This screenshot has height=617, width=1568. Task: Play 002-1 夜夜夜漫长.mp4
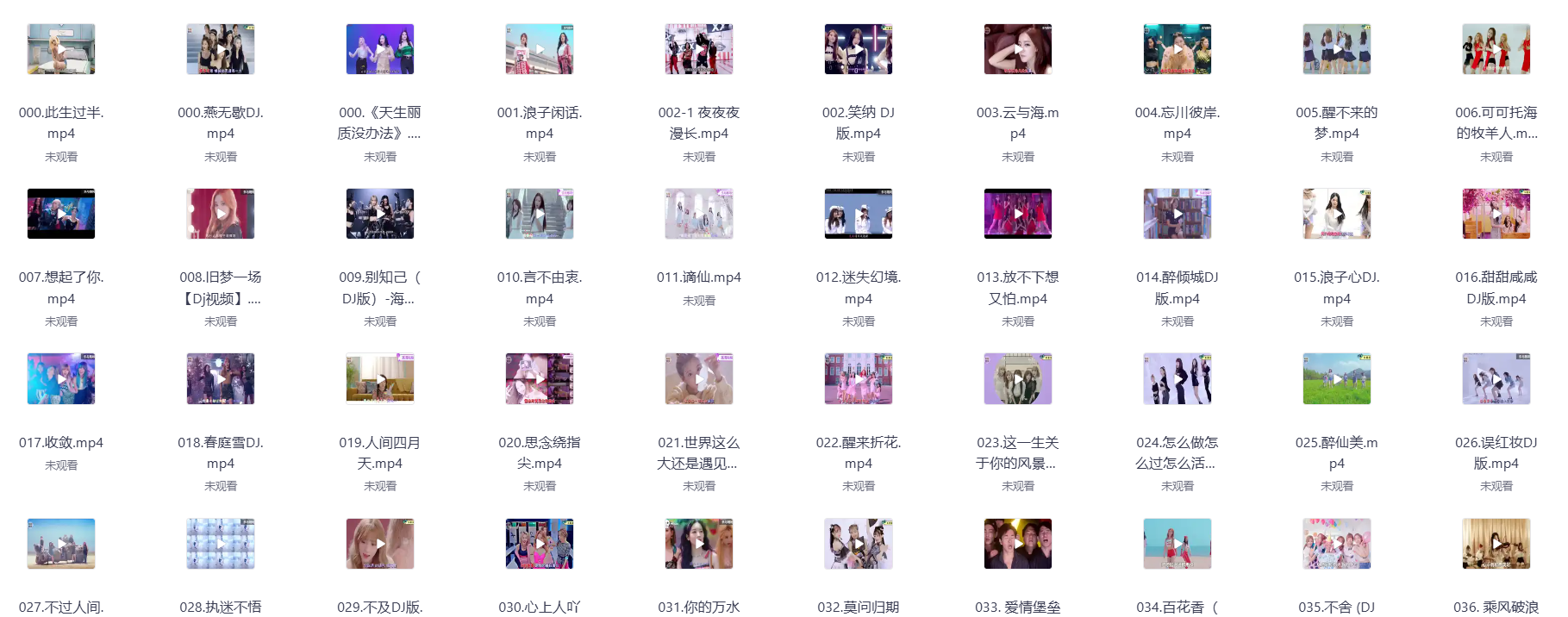[x=699, y=49]
